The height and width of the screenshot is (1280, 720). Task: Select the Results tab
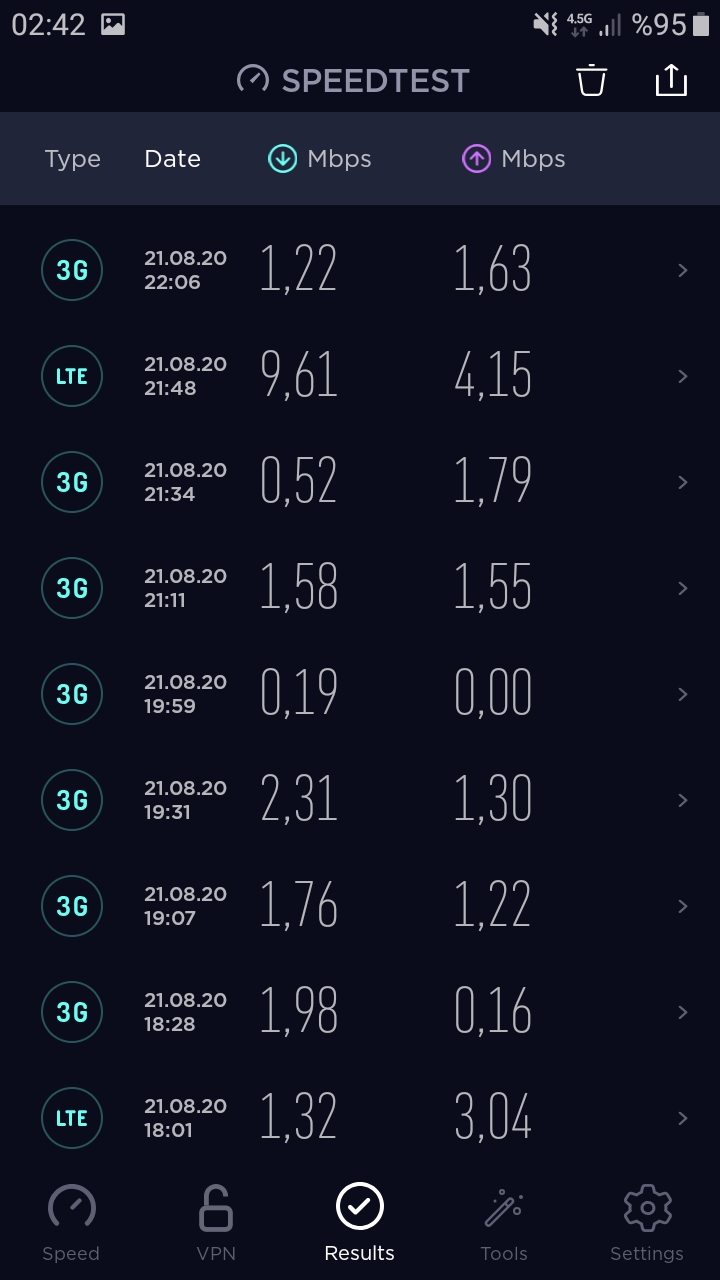tap(360, 1224)
